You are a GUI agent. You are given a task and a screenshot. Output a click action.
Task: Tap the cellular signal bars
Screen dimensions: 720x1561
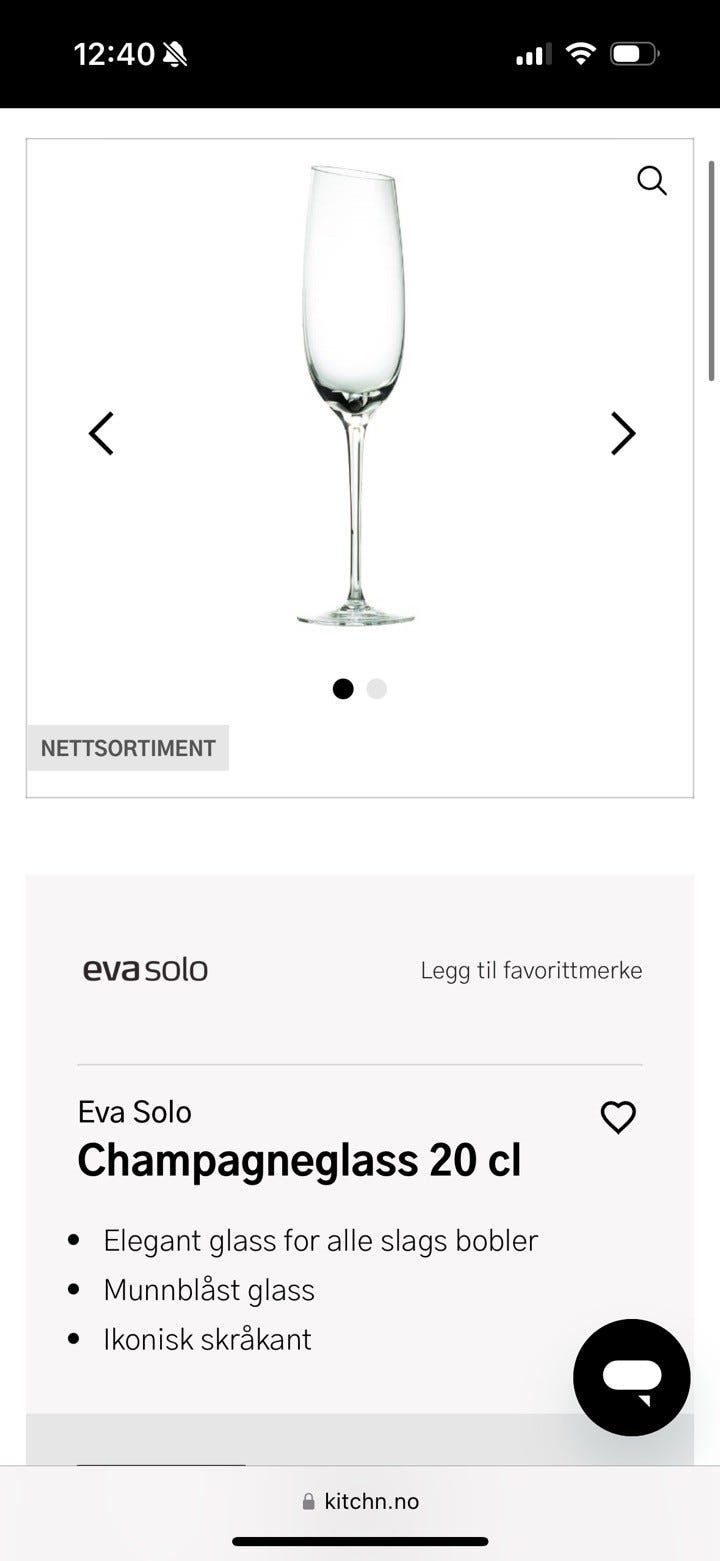(x=531, y=54)
